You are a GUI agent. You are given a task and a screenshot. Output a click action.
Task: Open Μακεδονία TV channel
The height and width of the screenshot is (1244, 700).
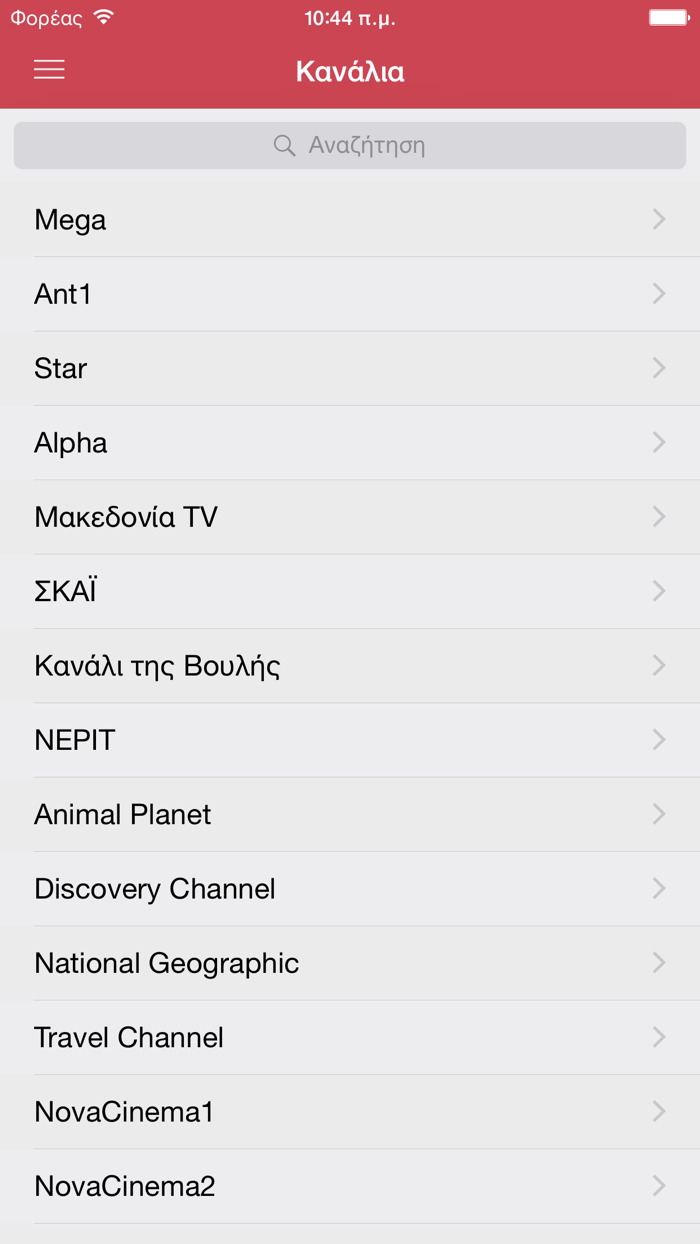(350, 517)
